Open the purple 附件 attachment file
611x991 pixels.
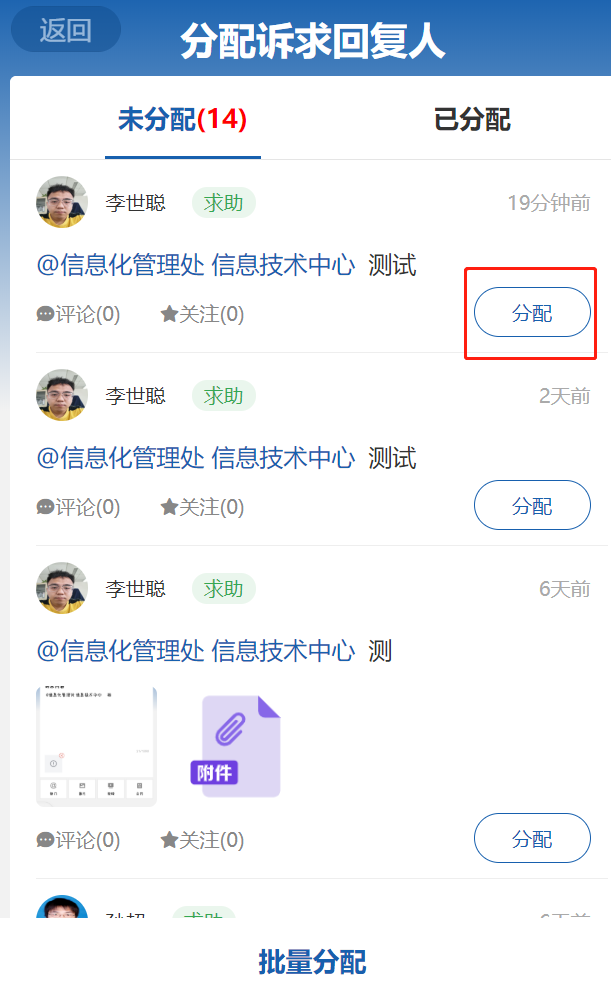tap(236, 746)
